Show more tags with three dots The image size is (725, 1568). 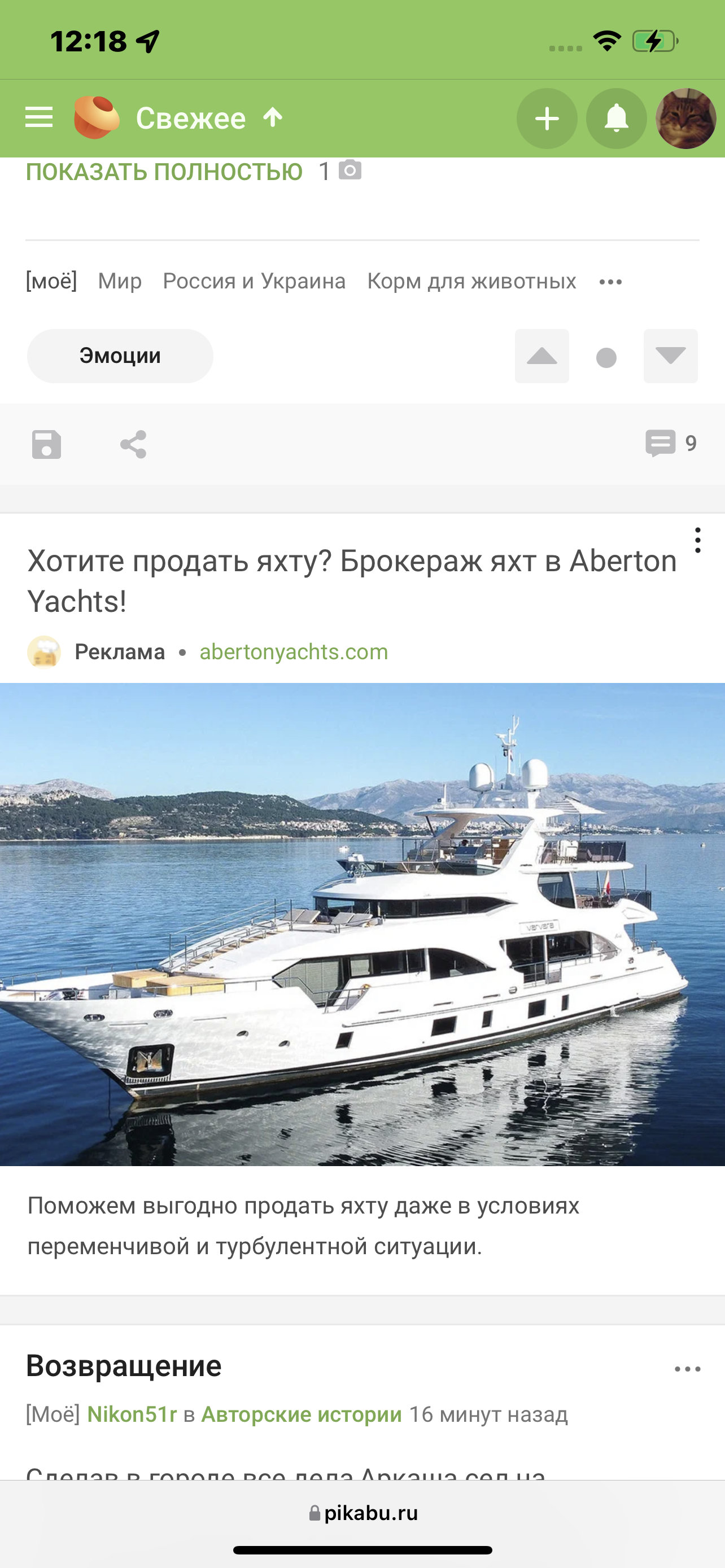610,282
